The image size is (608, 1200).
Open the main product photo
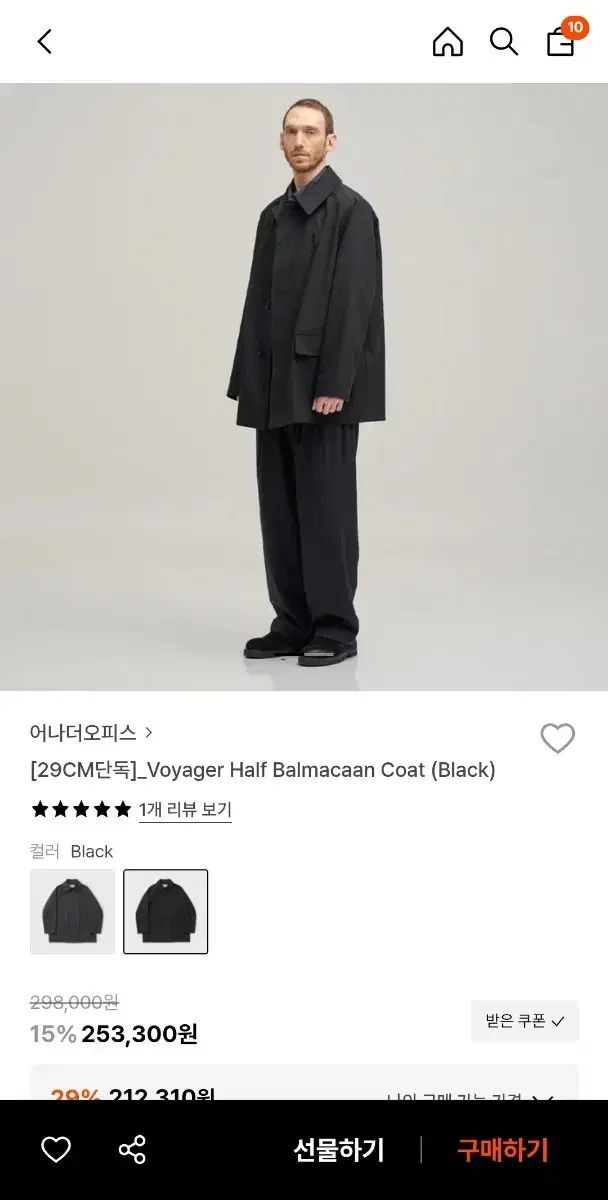tap(304, 386)
